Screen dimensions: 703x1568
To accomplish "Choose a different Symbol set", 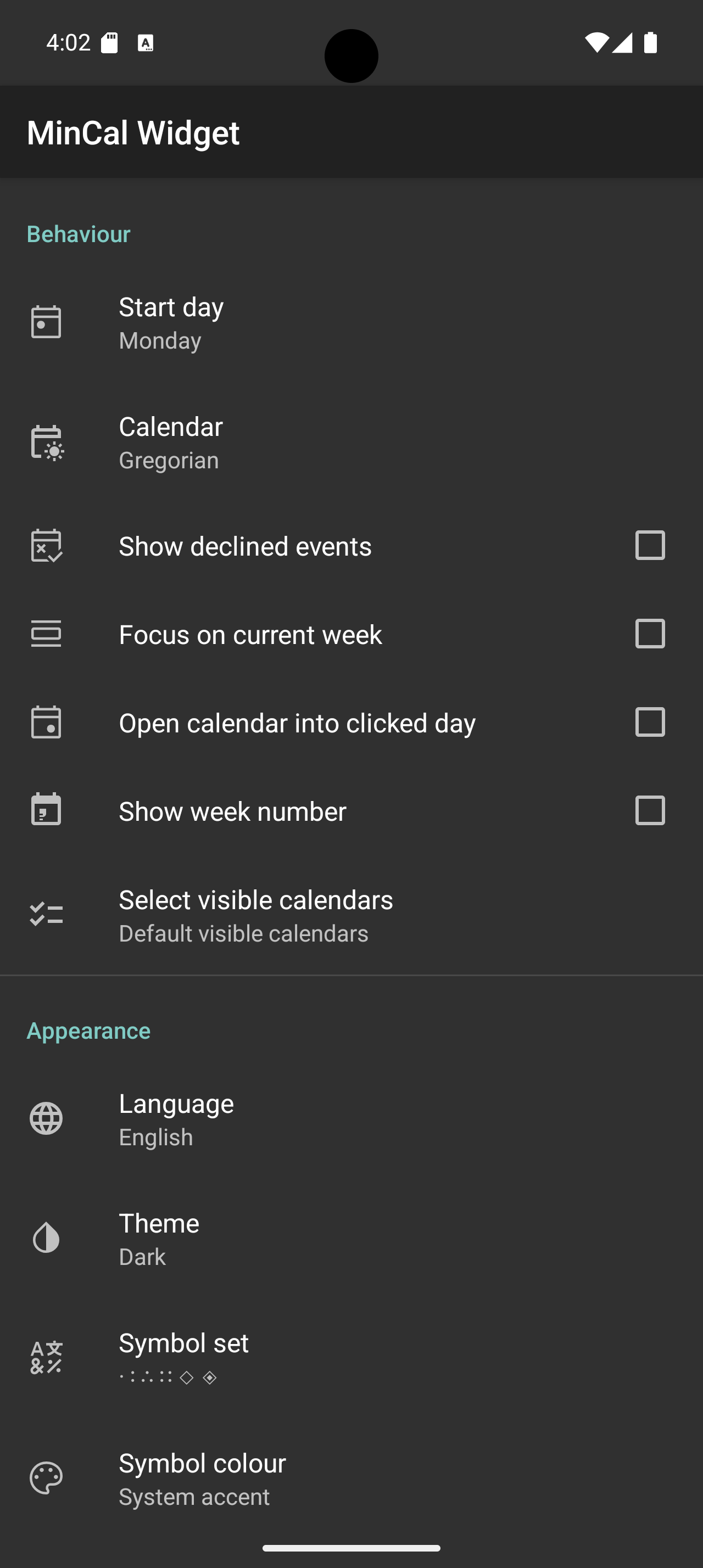I will tap(351, 1358).
